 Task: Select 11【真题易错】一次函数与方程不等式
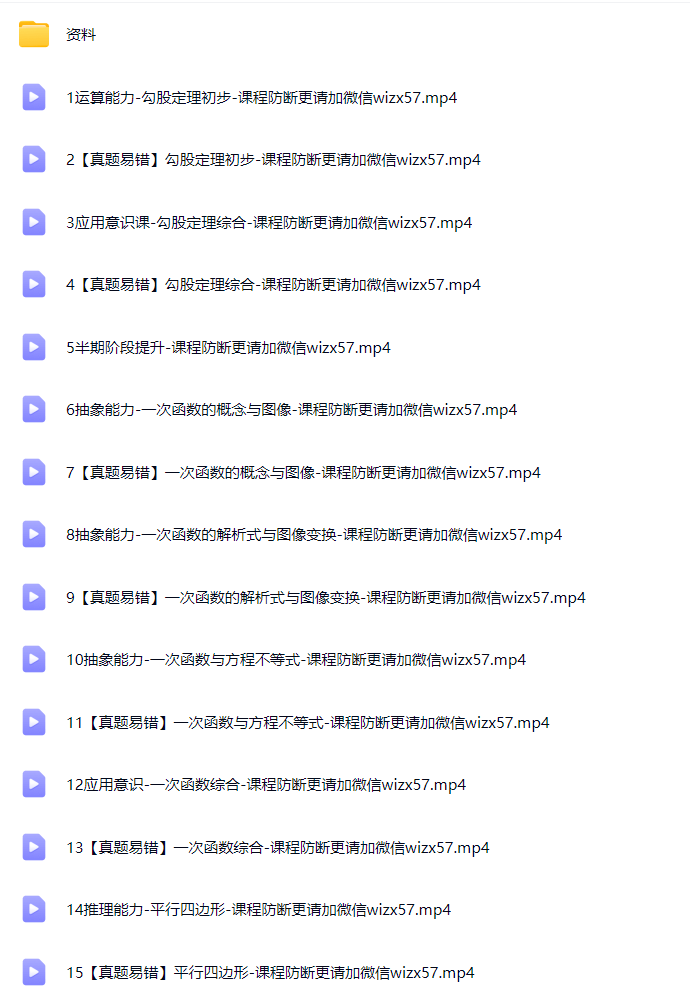[307, 723]
